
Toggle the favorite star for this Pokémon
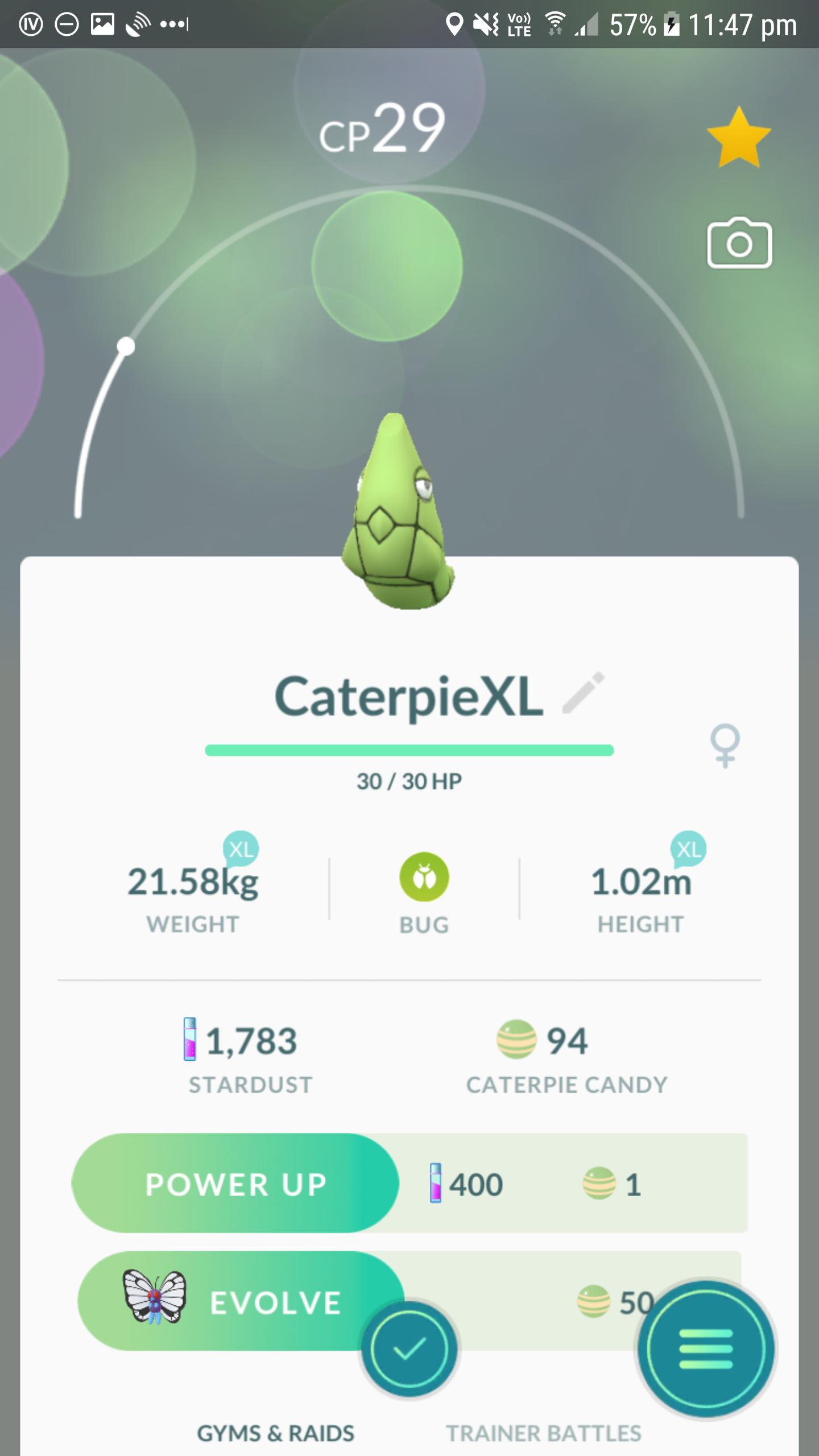click(738, 138)
